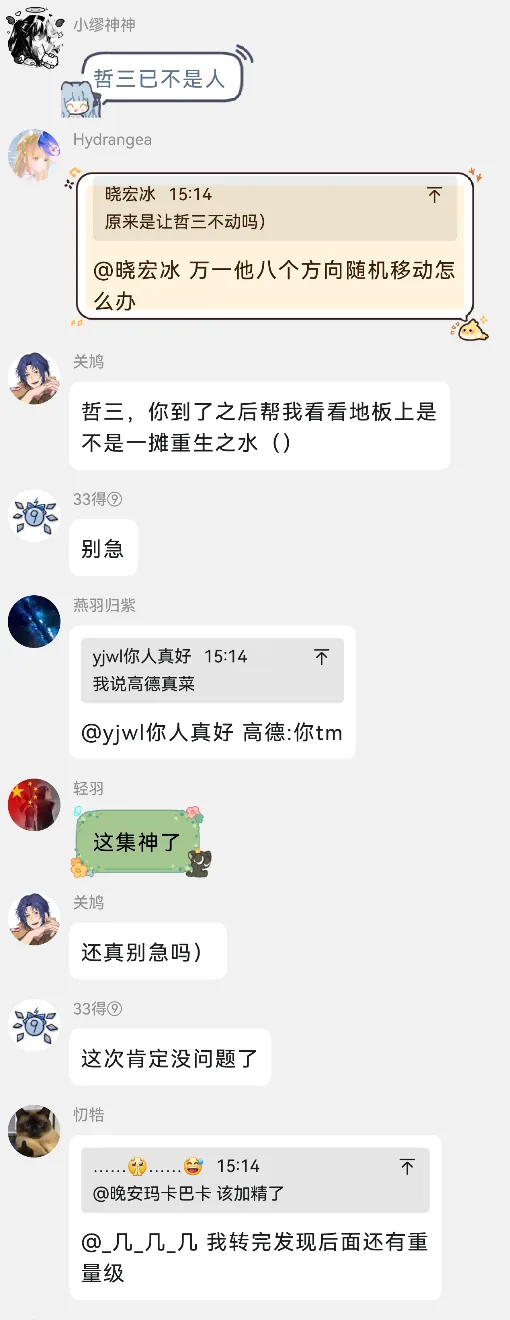Open 燕羽归紫's avatar
The width and height of the screenshot is (510, 1320).
point(34,621)
